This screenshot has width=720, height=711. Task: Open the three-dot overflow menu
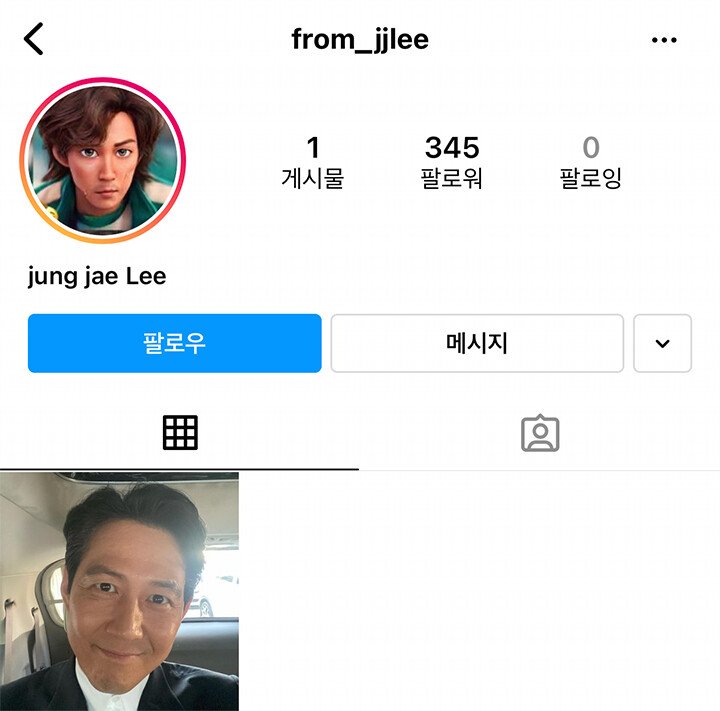(x=664, y=40)
